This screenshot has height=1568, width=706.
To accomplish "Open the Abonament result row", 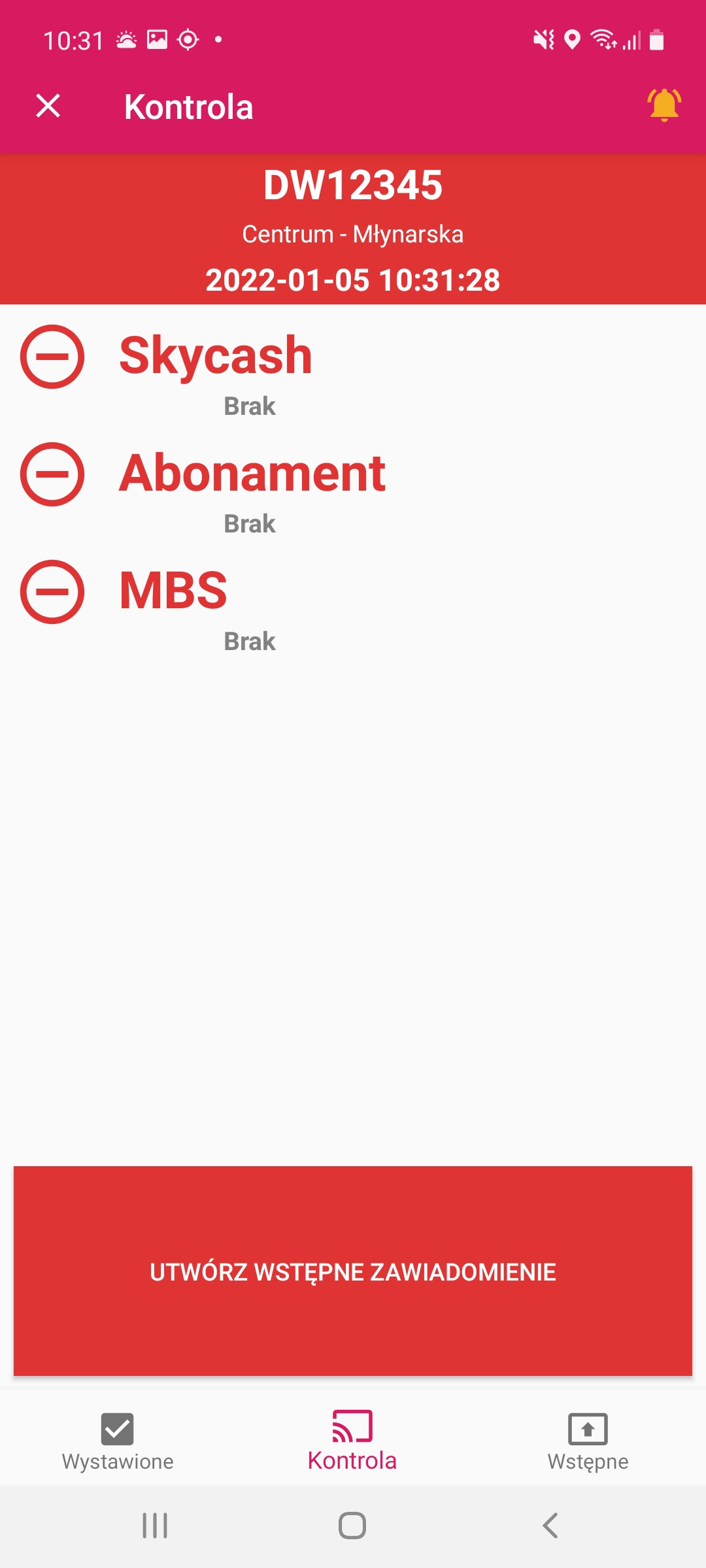I will (353, 487).
